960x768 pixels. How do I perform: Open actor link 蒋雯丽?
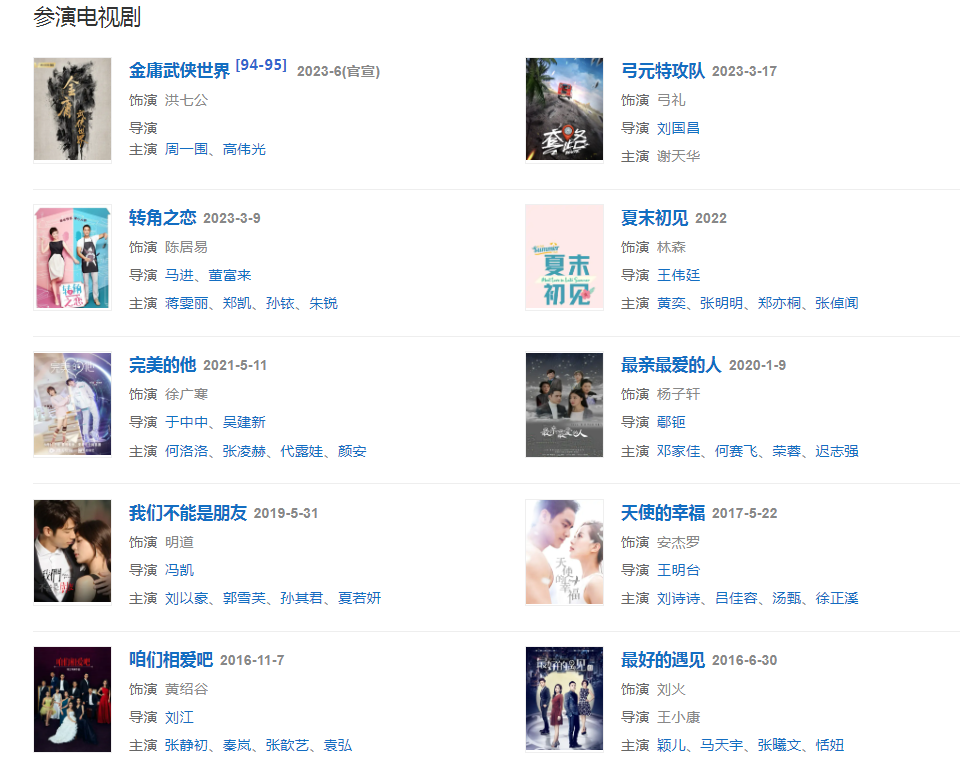tap(186, 303)
